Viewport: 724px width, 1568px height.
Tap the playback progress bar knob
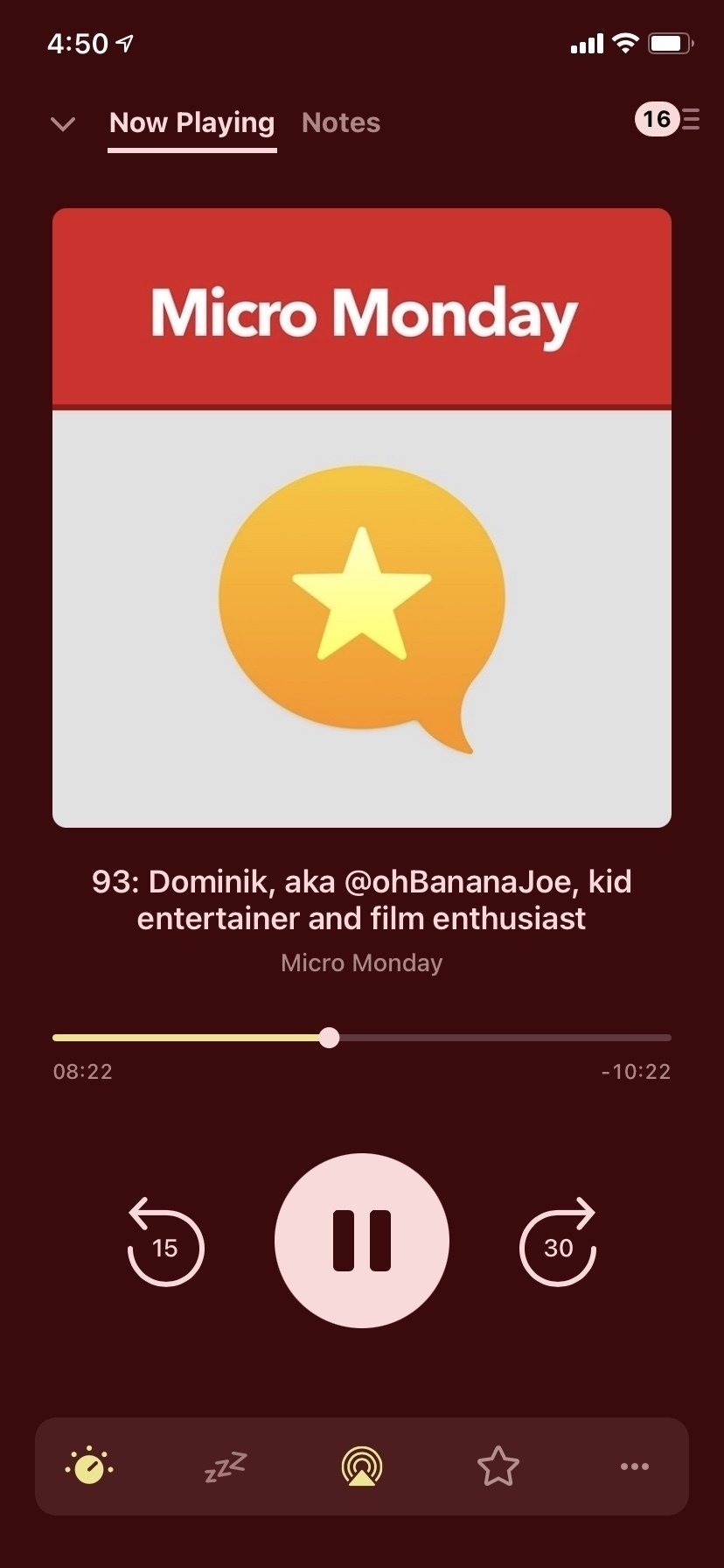329,1038
